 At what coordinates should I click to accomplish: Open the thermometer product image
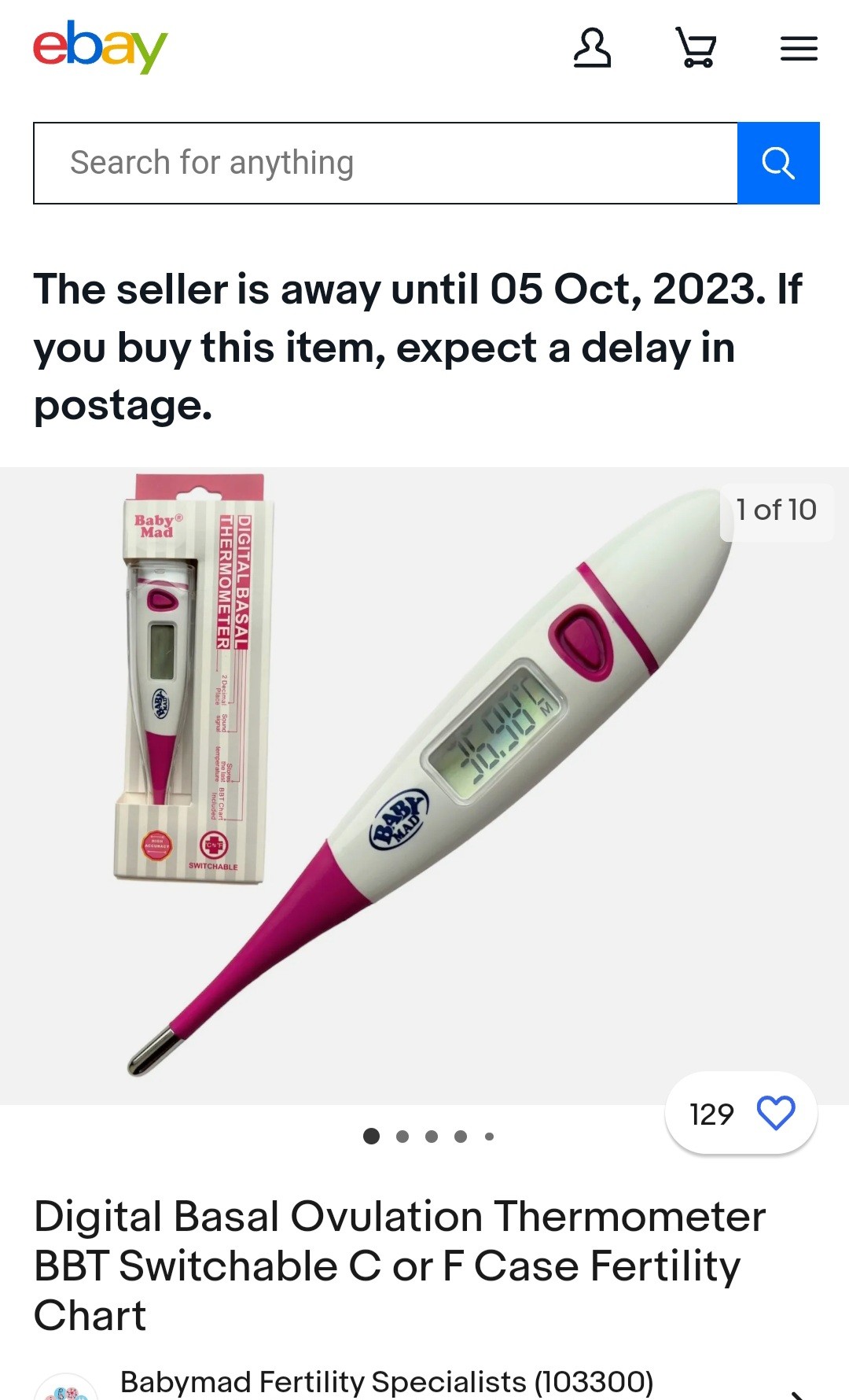424,787
